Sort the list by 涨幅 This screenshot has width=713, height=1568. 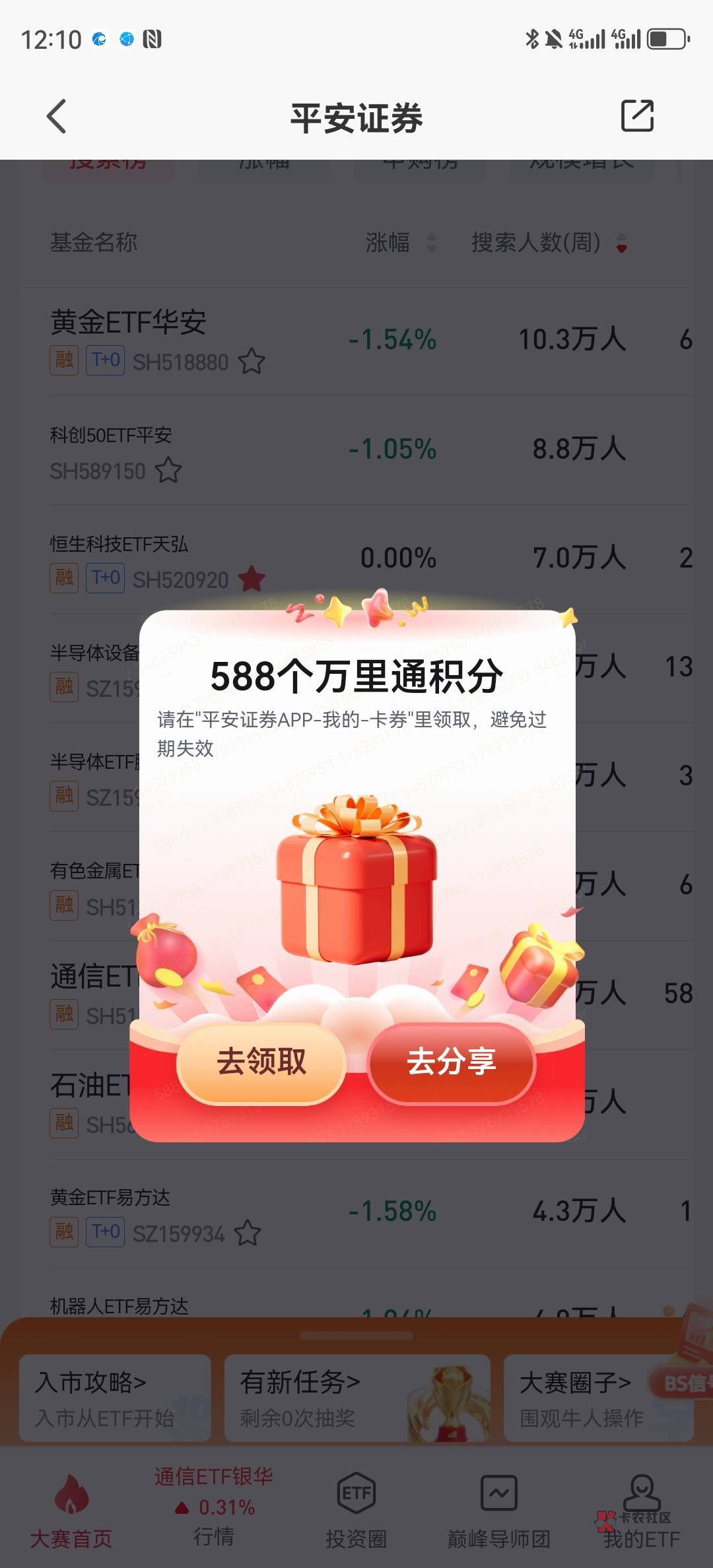[401, 242]
